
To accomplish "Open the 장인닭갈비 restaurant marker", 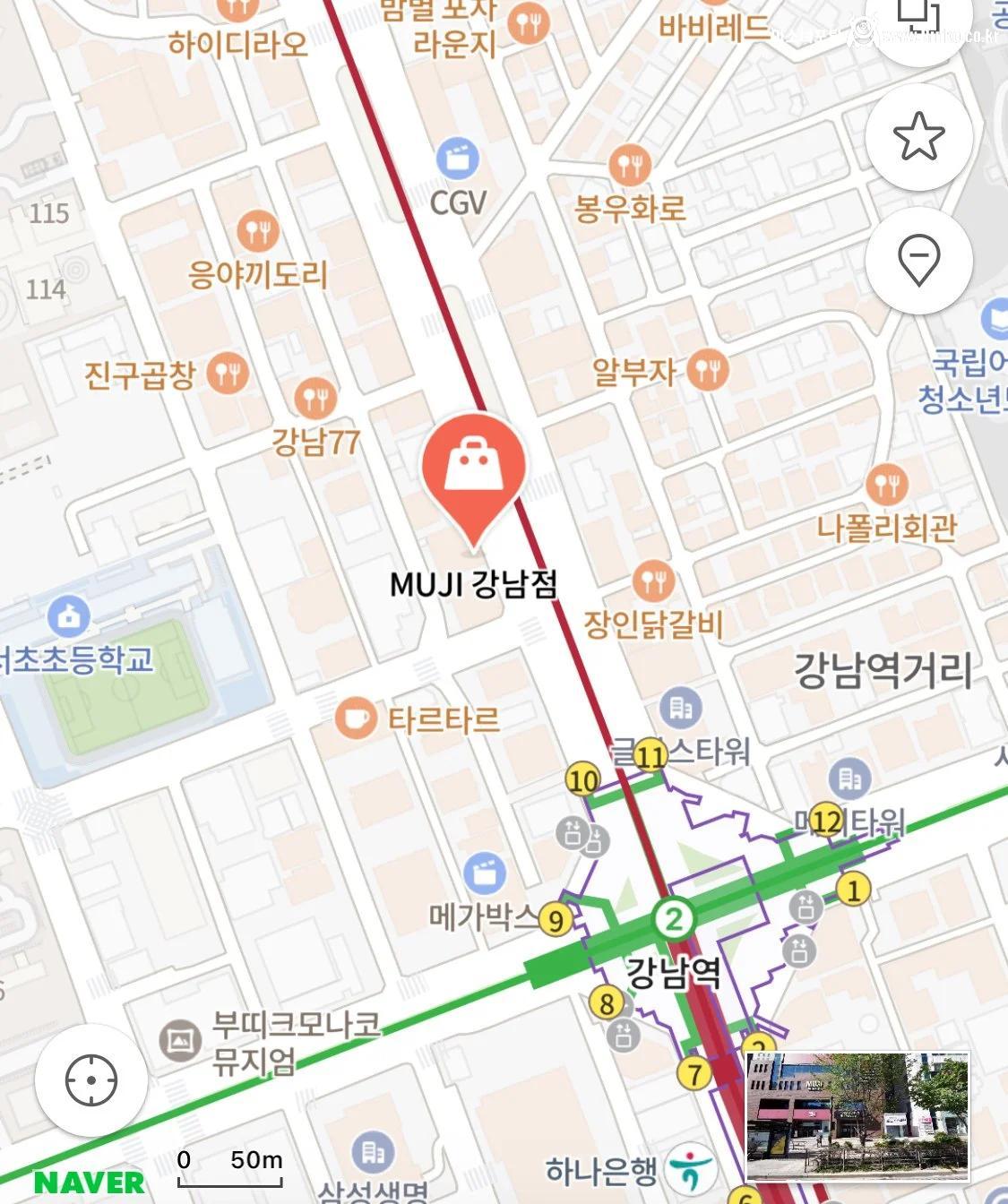I will click(x=653, y=581).
